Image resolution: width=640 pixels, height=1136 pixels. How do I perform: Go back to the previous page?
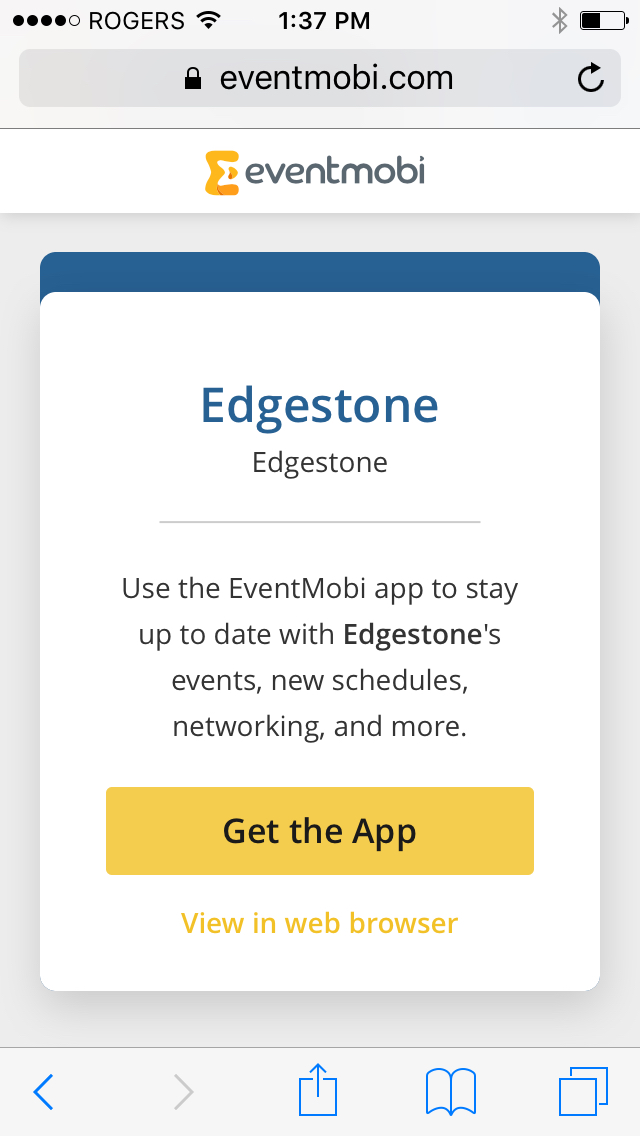pos(43,1091)
